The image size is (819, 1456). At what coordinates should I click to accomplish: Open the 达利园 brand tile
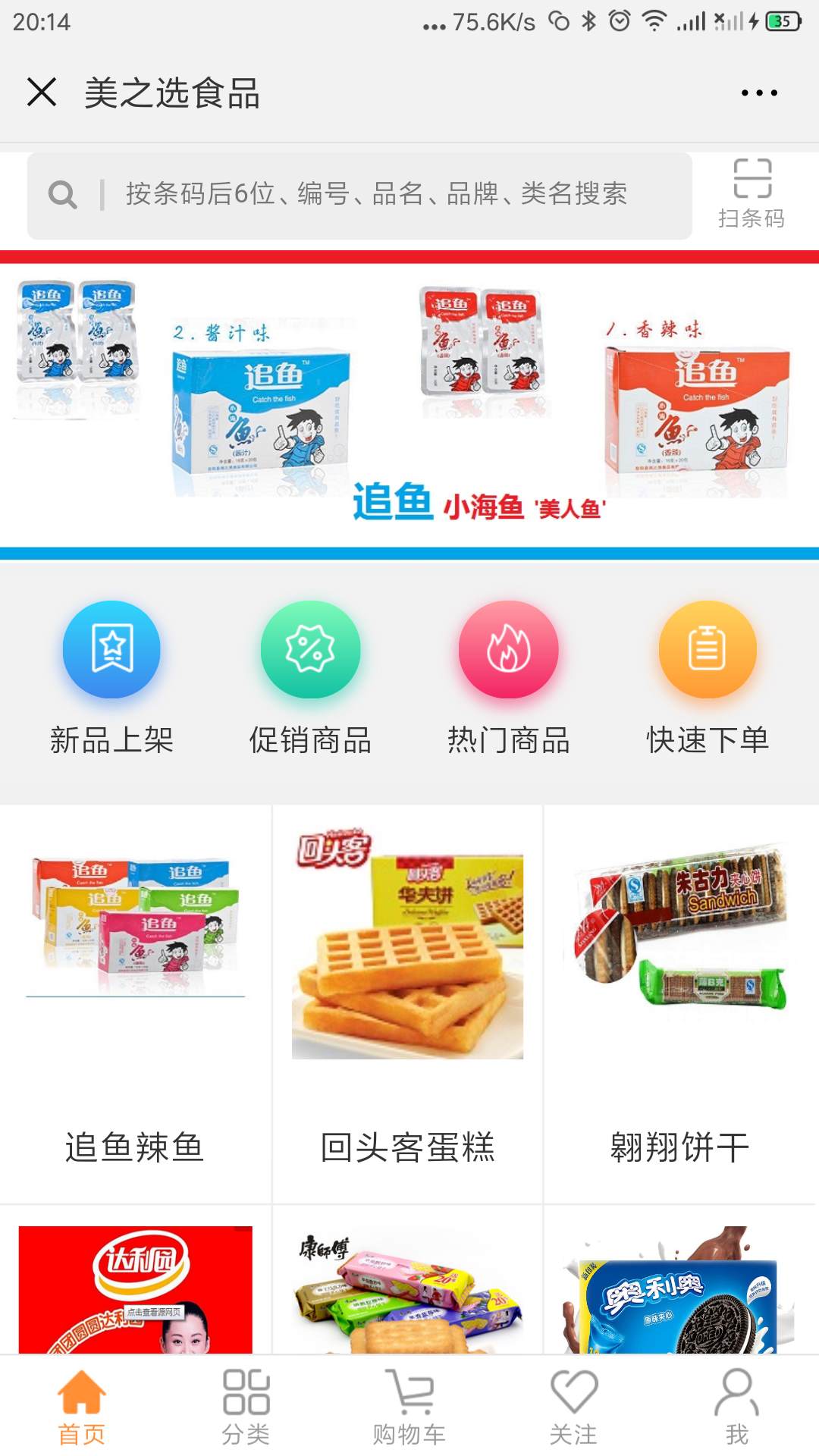point(135,1289)
